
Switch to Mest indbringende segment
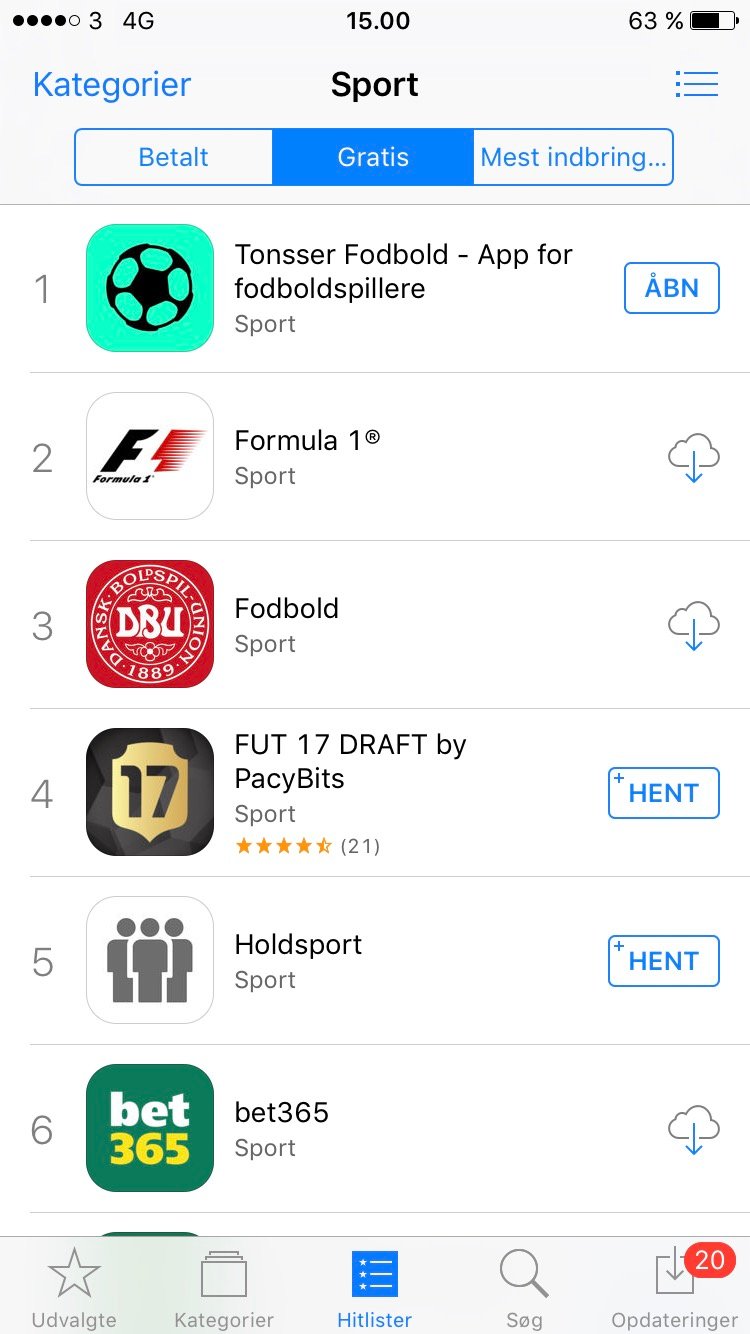click(572, 157)
